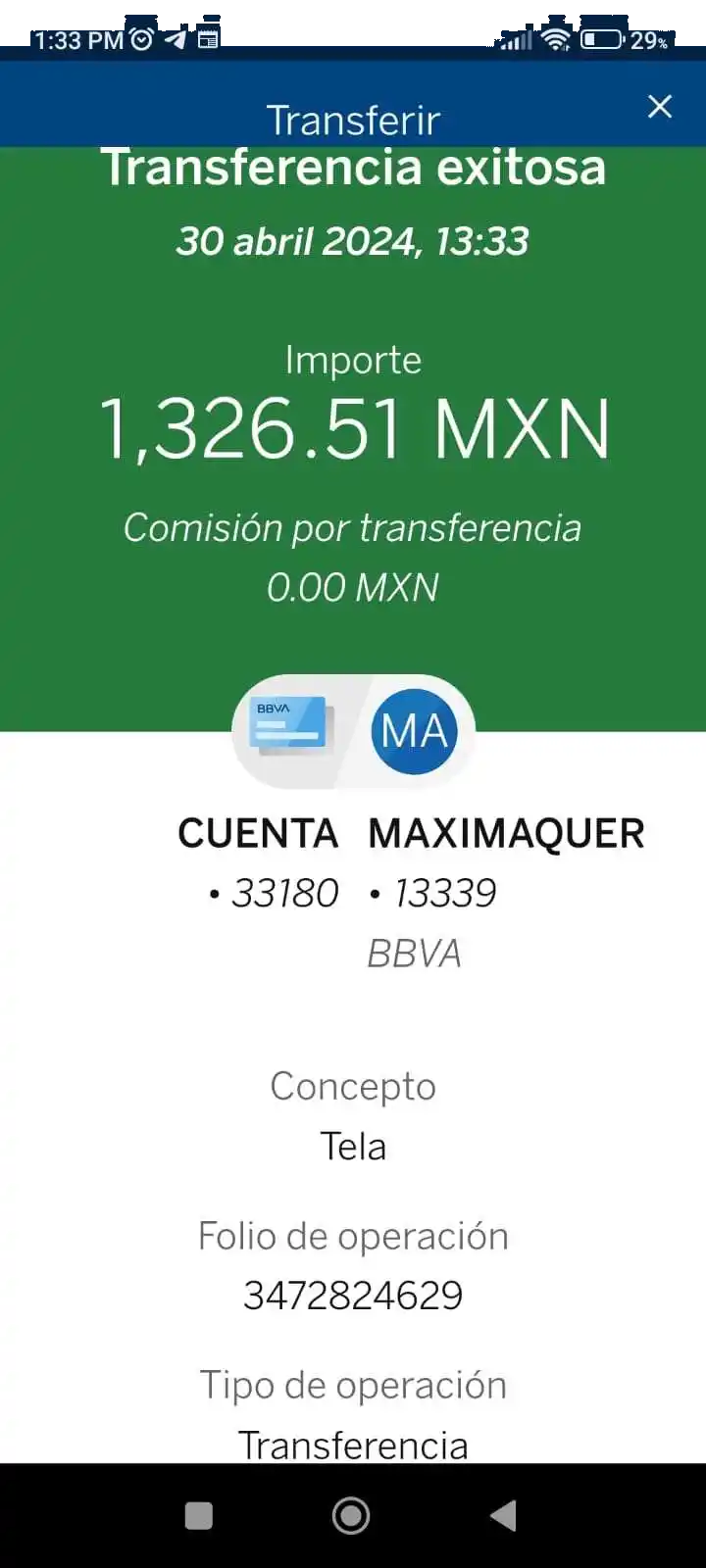Open the recent apps view
Image resolution: width=706 pixels, height=1568 pixels.
coord(199,1516)
